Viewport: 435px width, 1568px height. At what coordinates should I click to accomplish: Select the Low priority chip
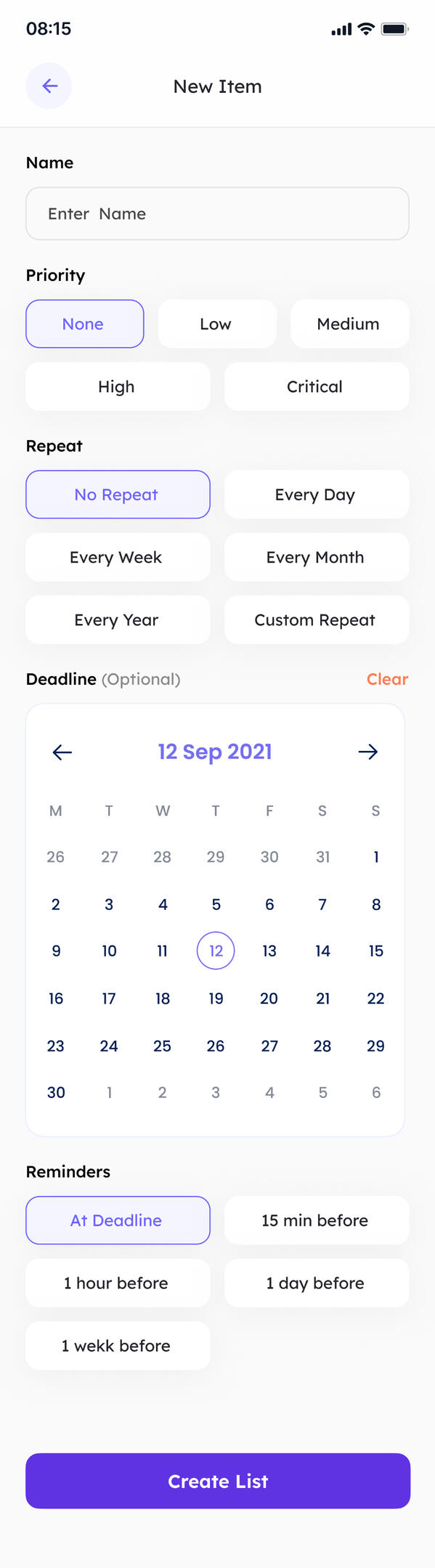[217, 324]
